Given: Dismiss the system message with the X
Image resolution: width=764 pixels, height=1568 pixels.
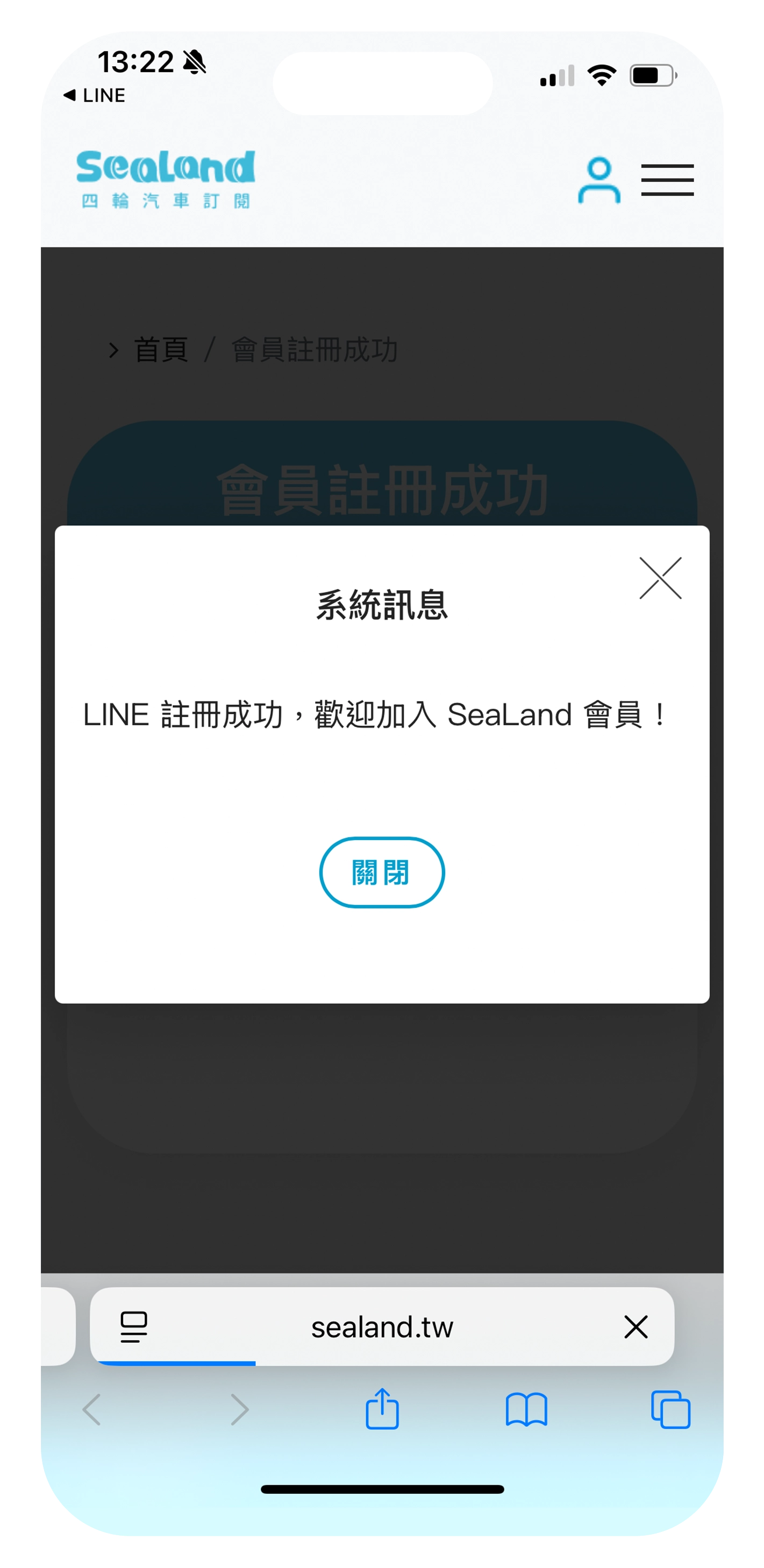Looking at the screenshot, I should pos(660,578).
